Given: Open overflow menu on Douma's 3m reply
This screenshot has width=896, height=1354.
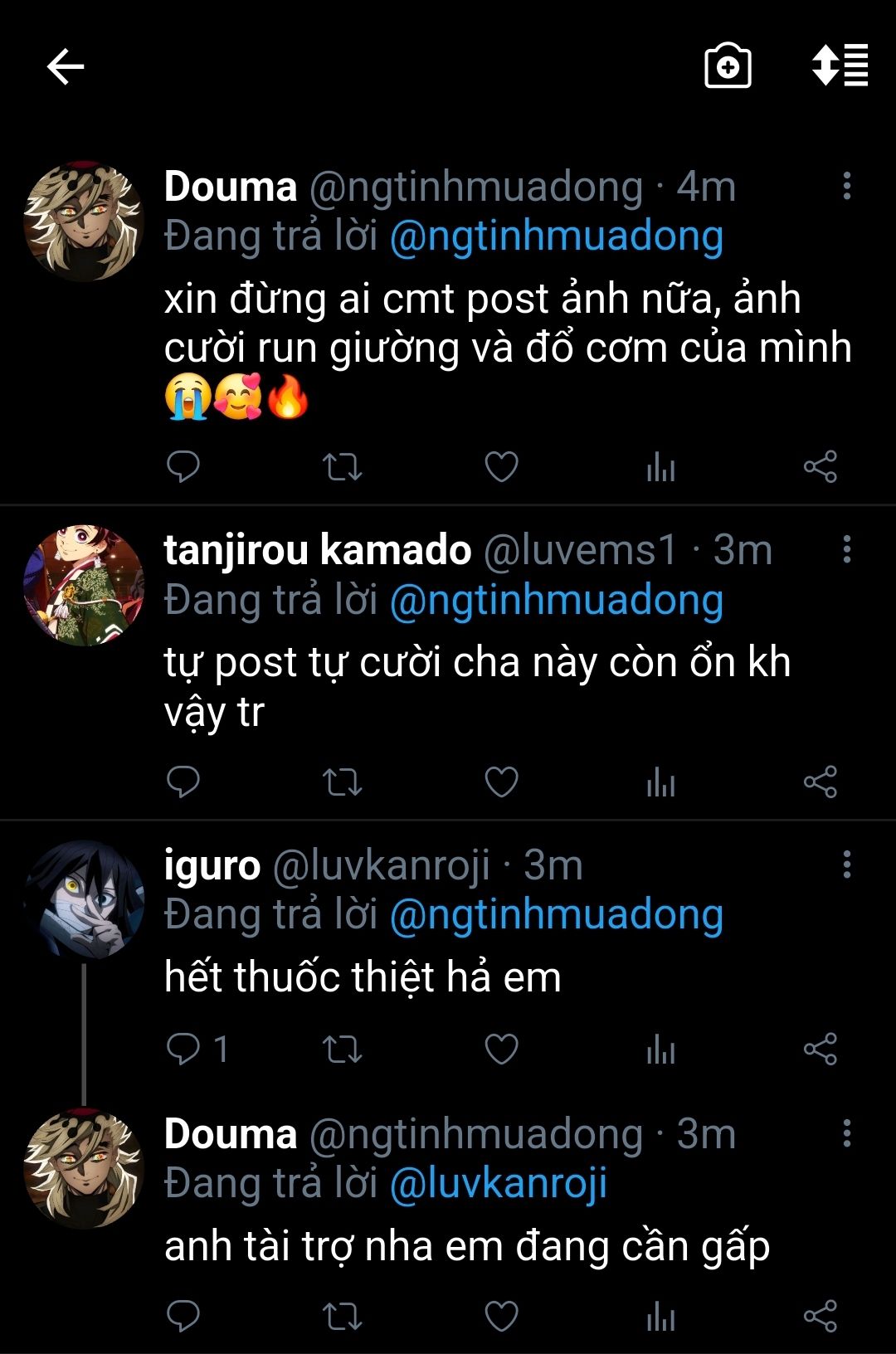Looking at the screenshot, I should tap(846, 1133).
